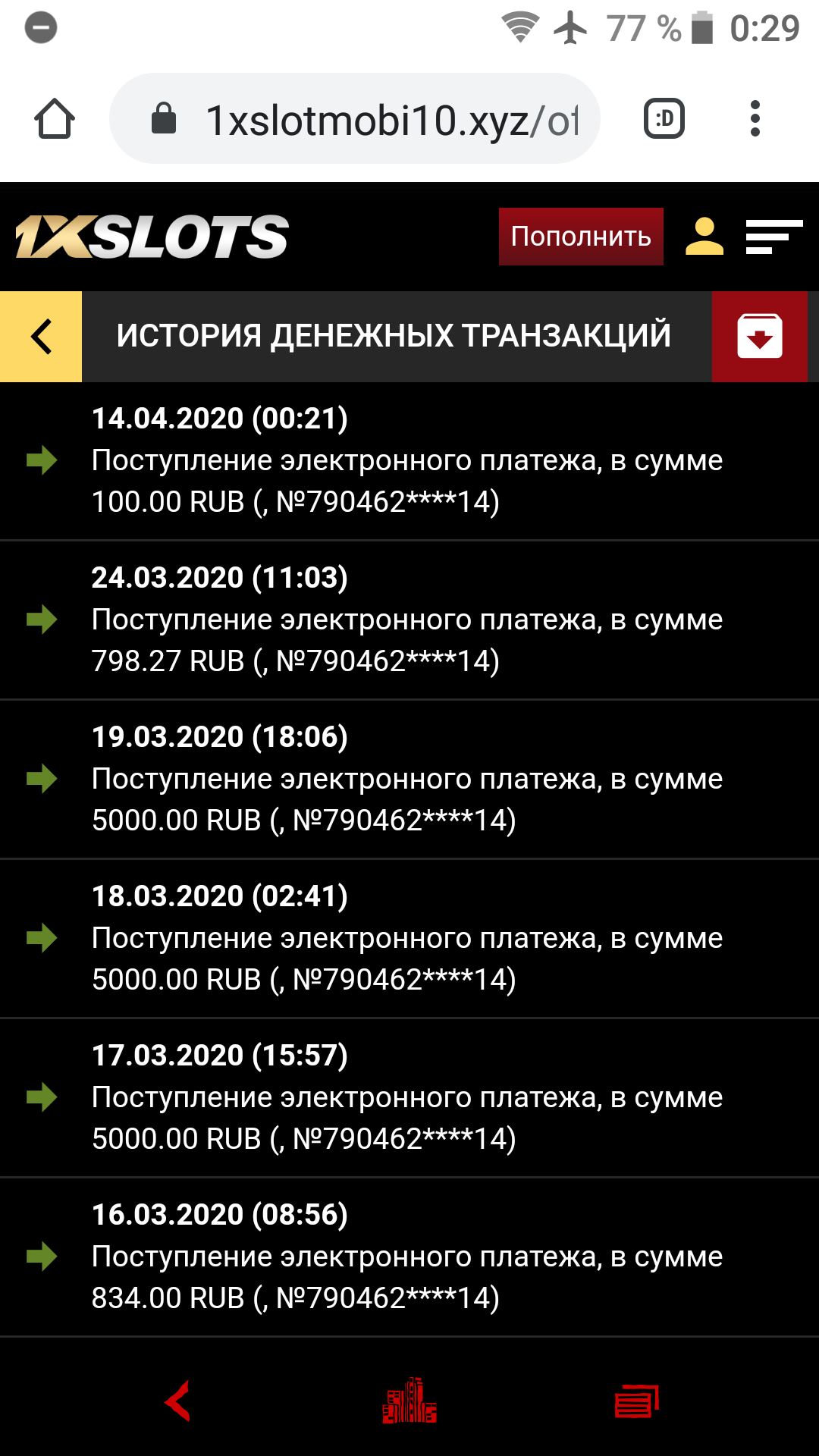Tap the red stacked-windows icon at bottom
Viewport: 819px width, 1456px height.
click(x=636, y=1401)
